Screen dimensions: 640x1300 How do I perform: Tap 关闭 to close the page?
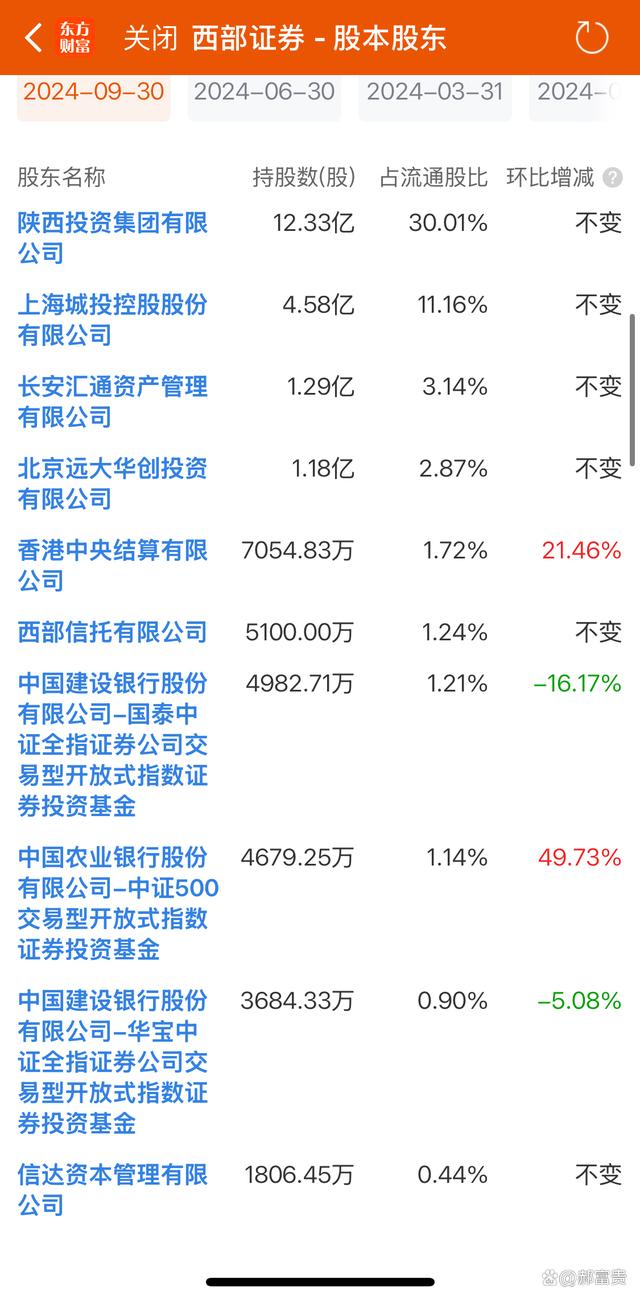click(x=150, y=38)
